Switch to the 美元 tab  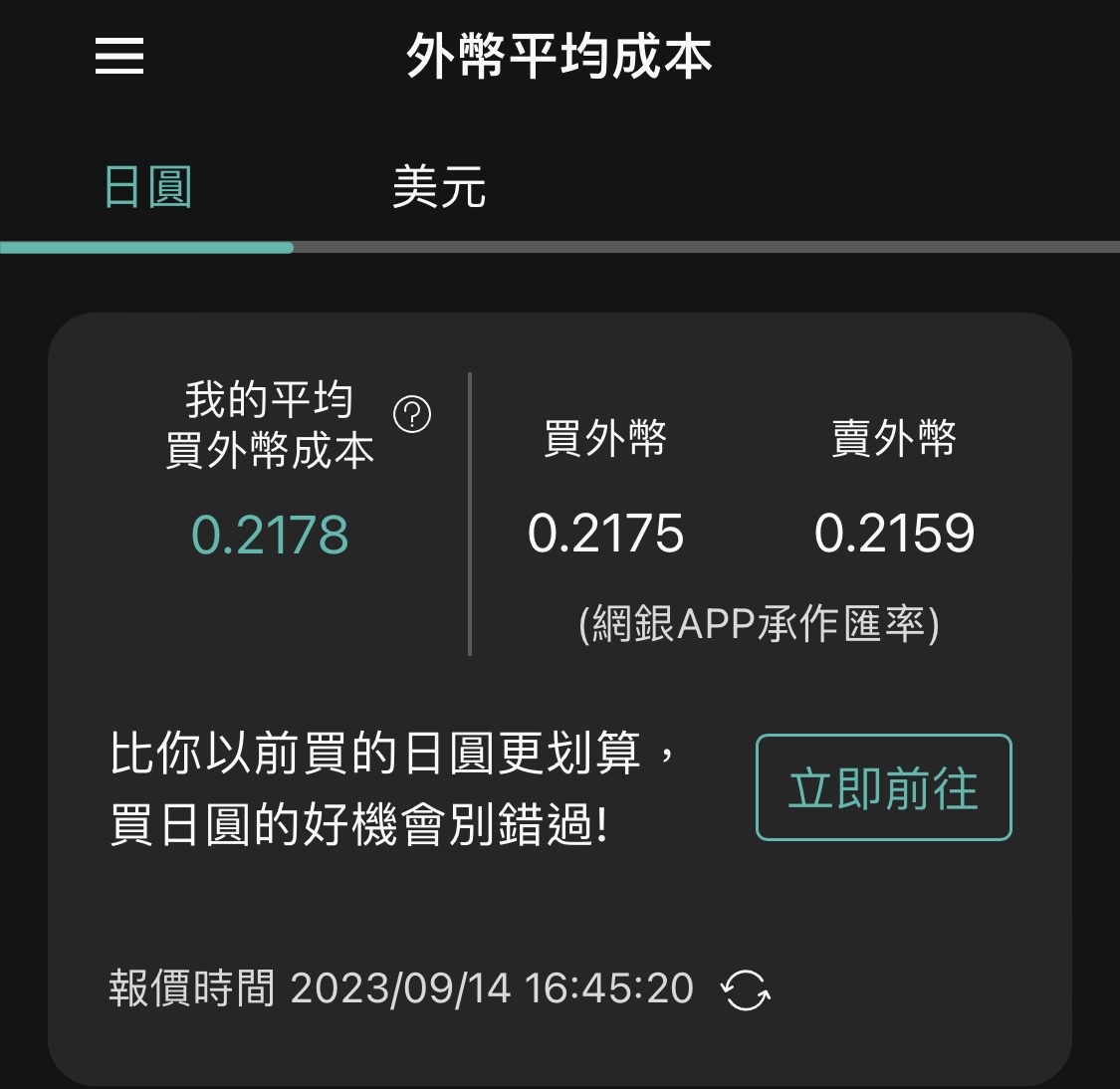coord(439,187)
